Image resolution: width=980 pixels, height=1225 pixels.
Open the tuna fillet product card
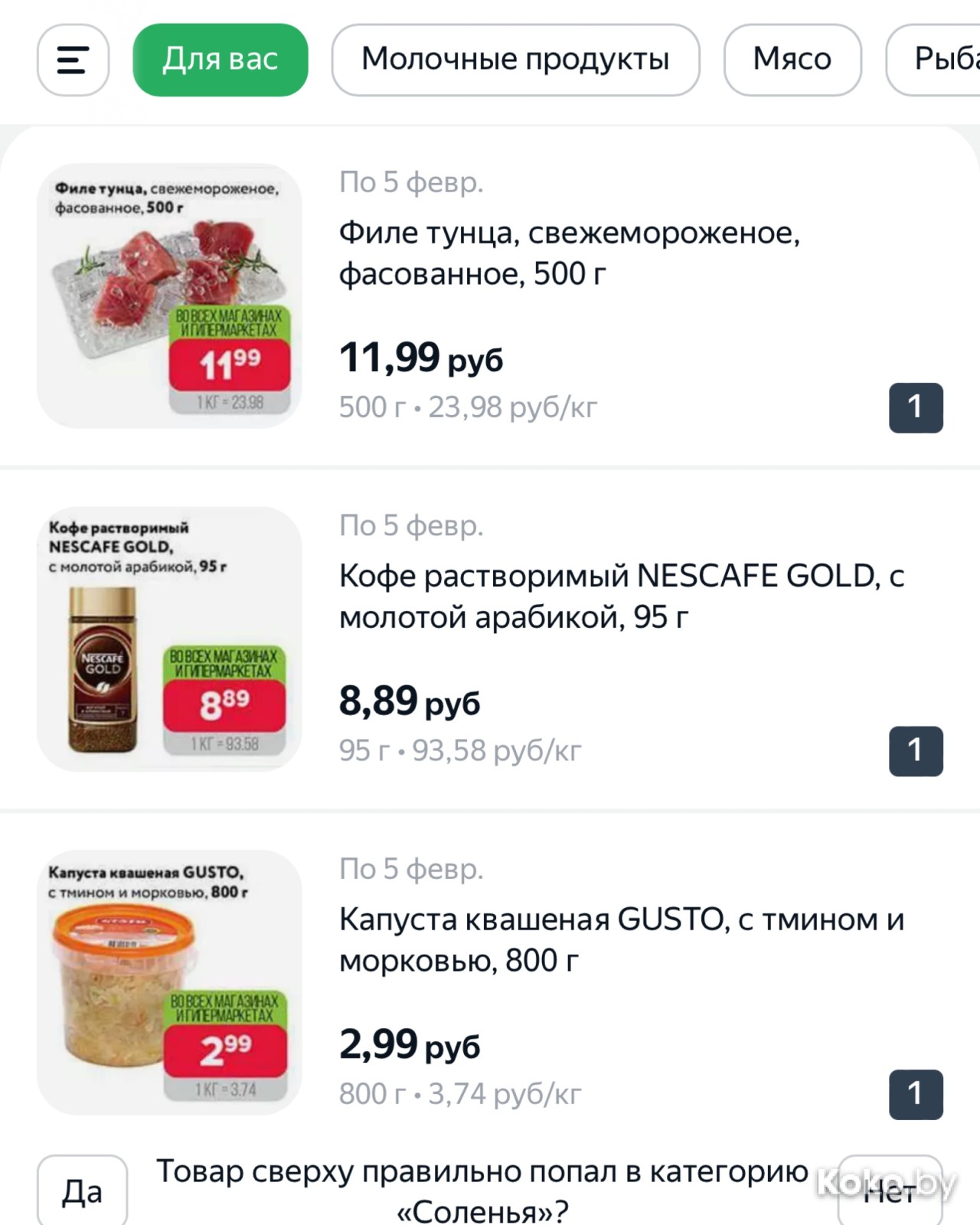click(569, 253)
